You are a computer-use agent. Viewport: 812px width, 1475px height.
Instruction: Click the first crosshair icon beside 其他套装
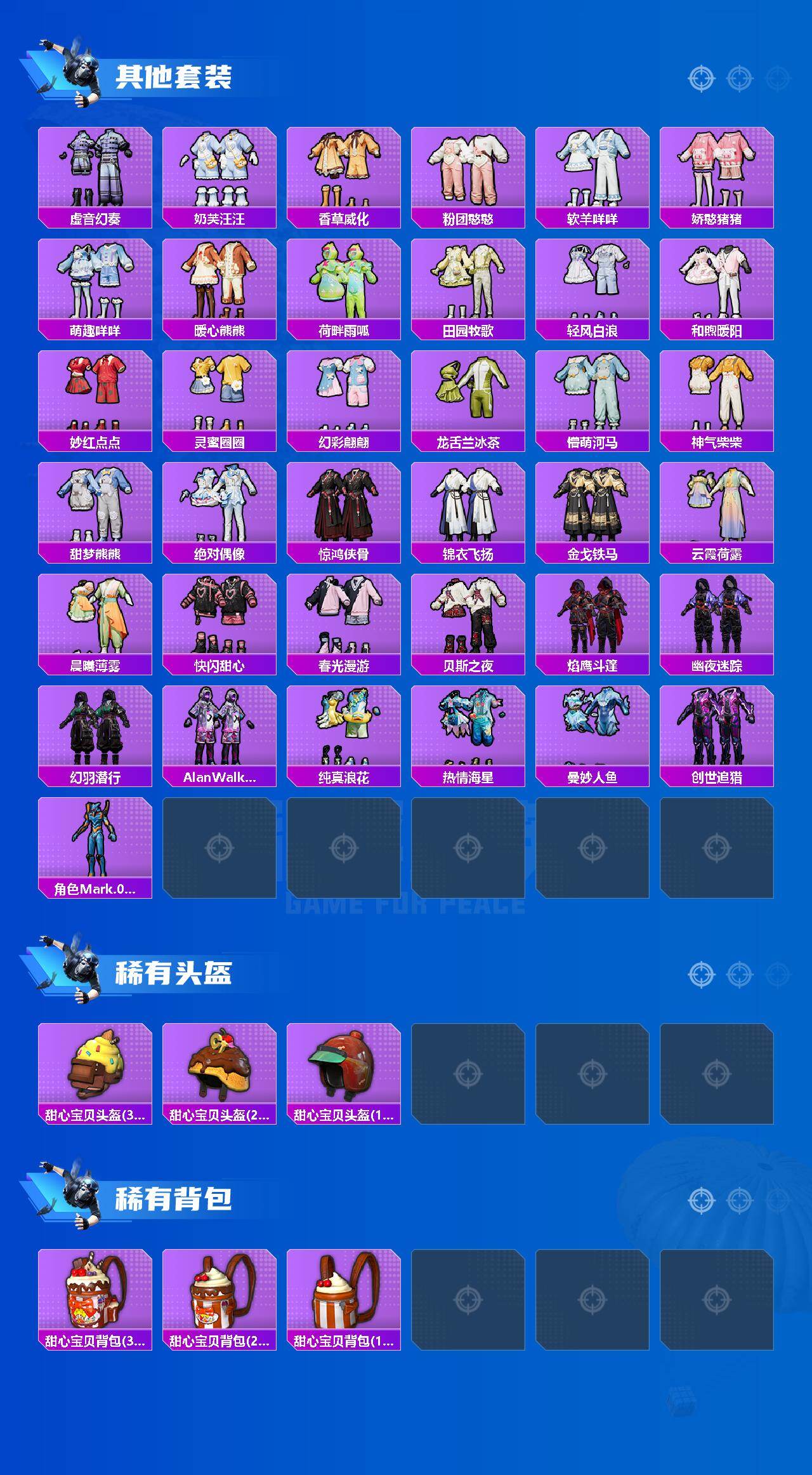[x=701, y=79]
